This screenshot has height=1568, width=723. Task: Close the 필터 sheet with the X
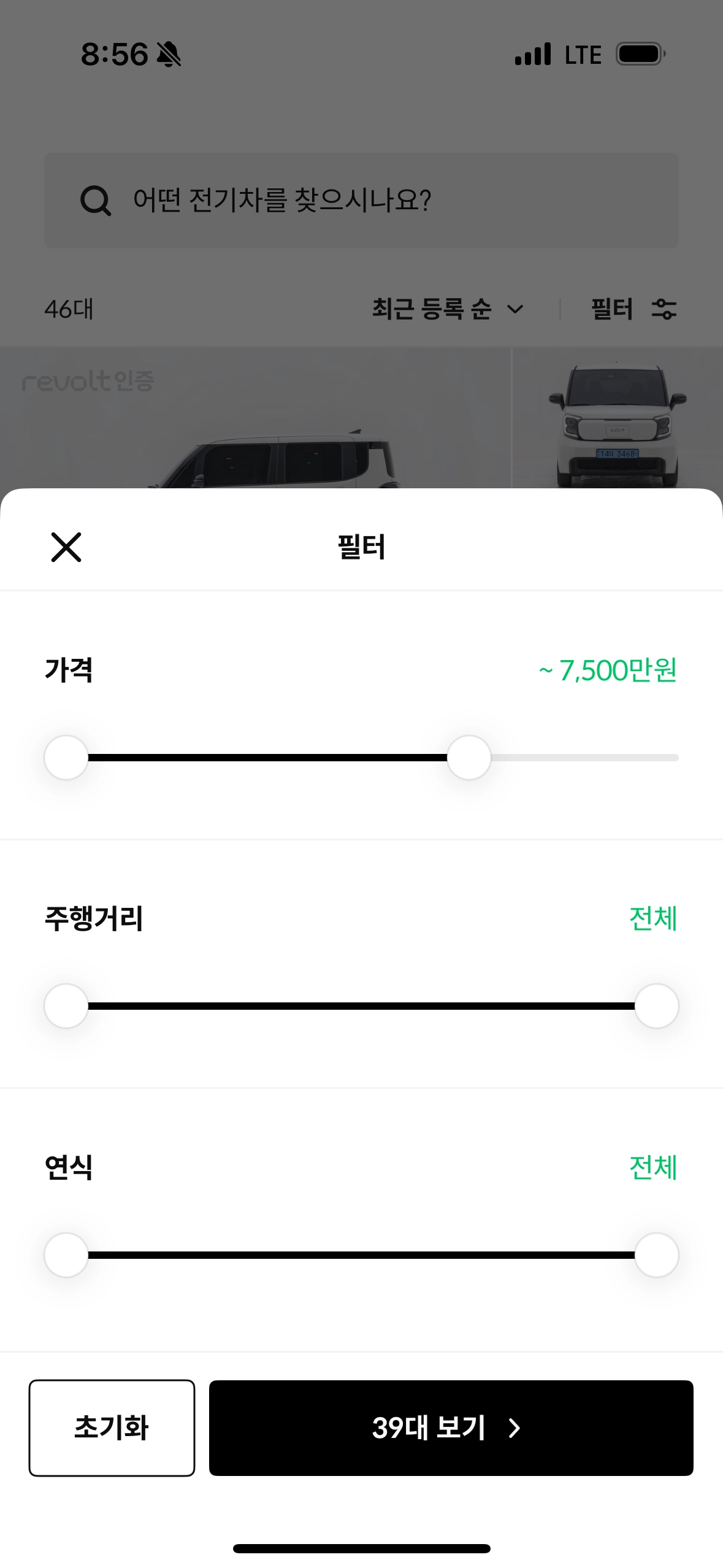pos(66,547)
